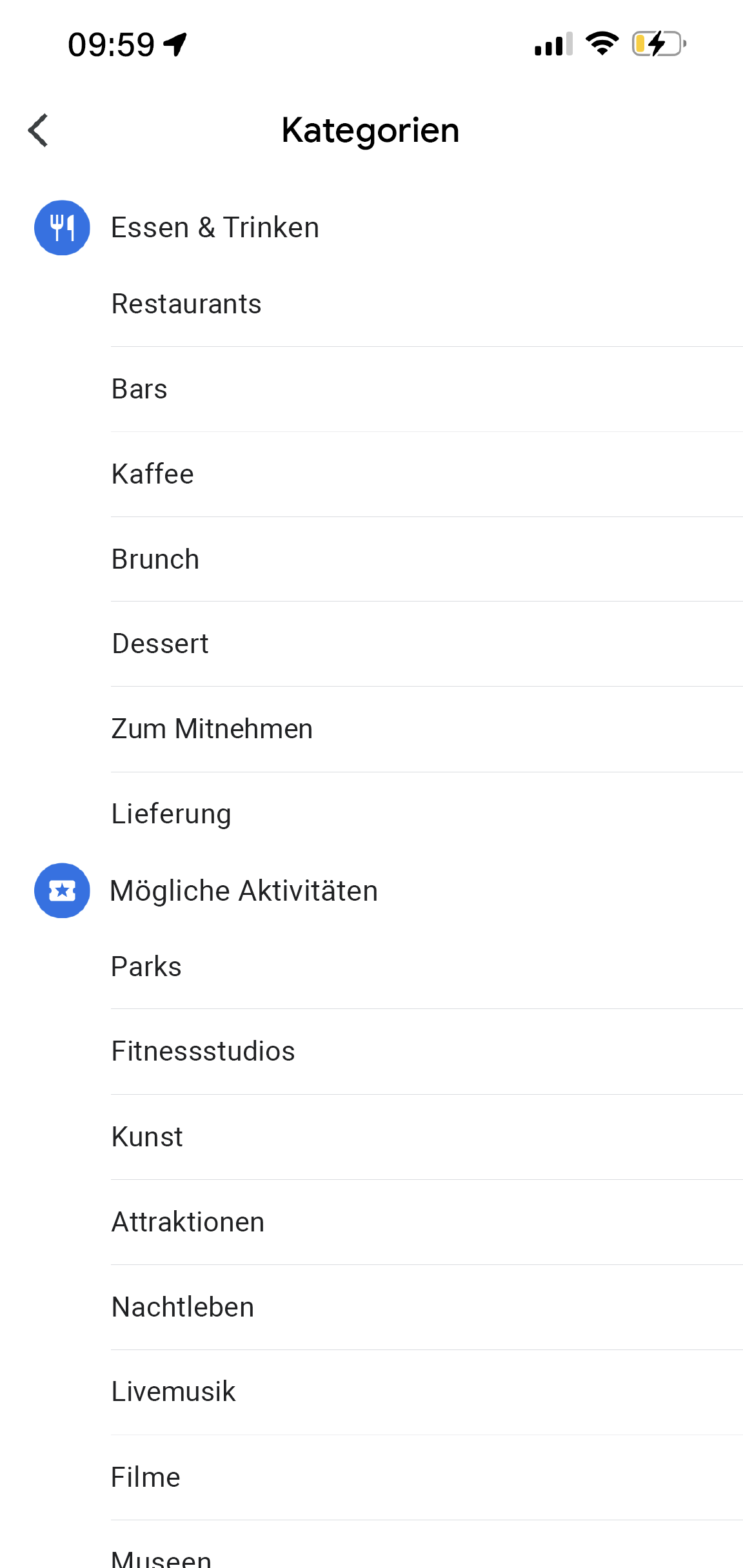
Task: Select the Essen & Trinken fork icon
Action: point(61,227)
